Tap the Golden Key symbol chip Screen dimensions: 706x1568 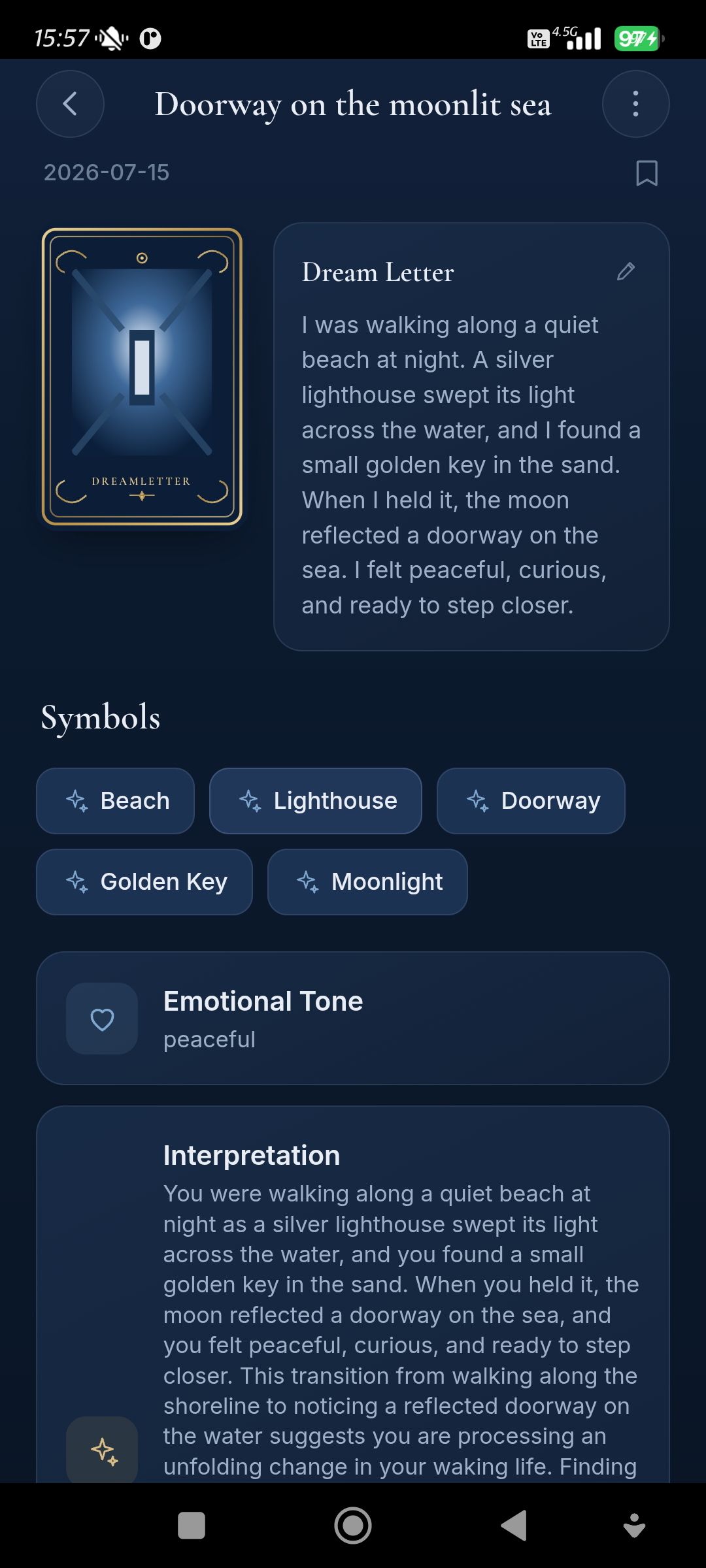click(144, 882)
